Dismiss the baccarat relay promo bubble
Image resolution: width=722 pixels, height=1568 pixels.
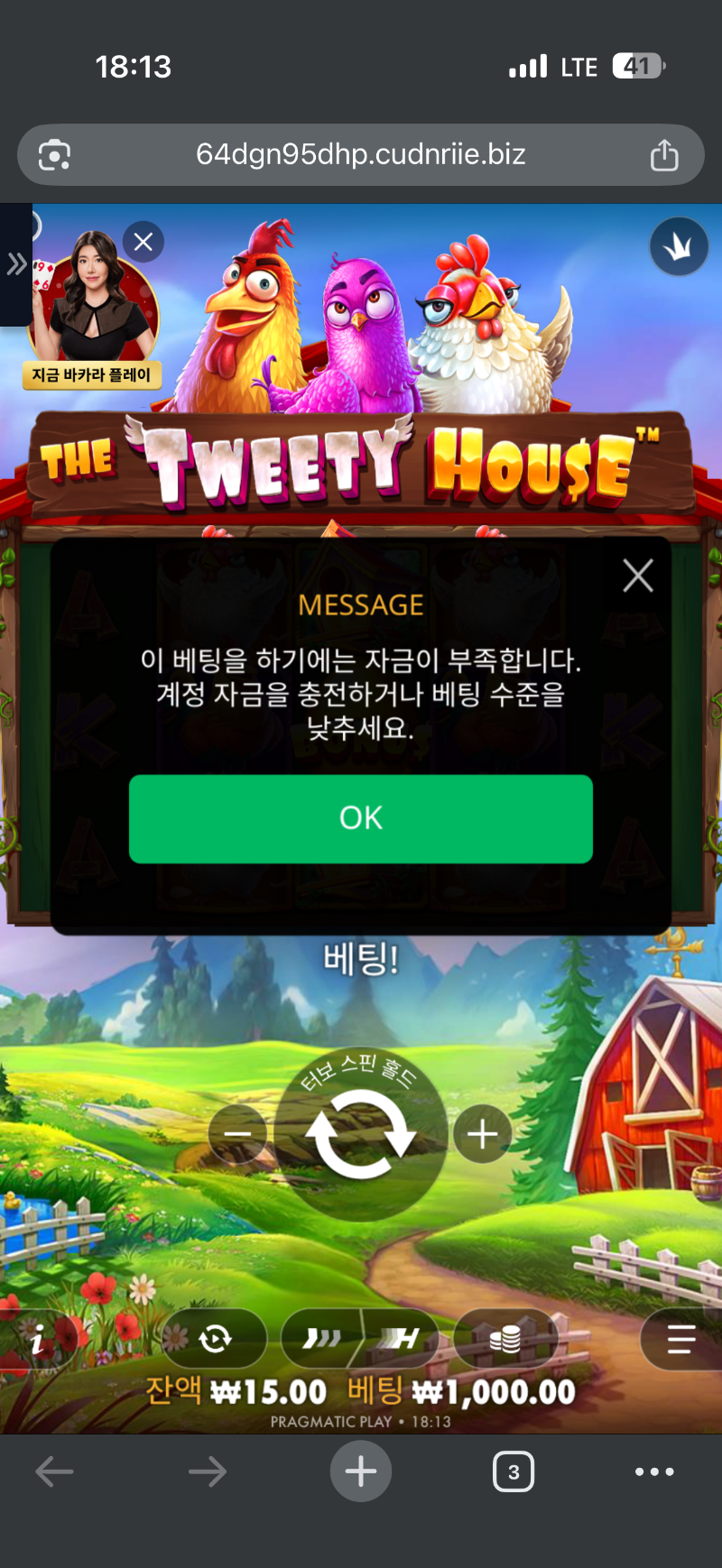[143, 242]
